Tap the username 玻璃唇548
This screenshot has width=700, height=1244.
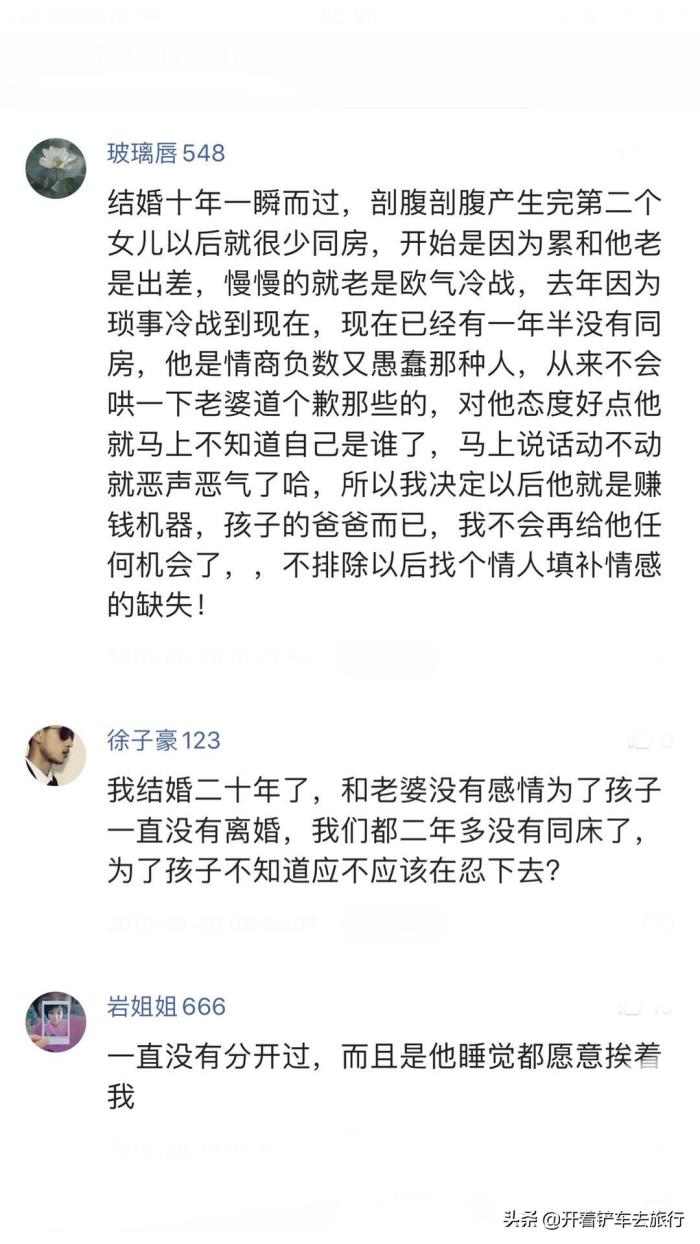point(166,153)
